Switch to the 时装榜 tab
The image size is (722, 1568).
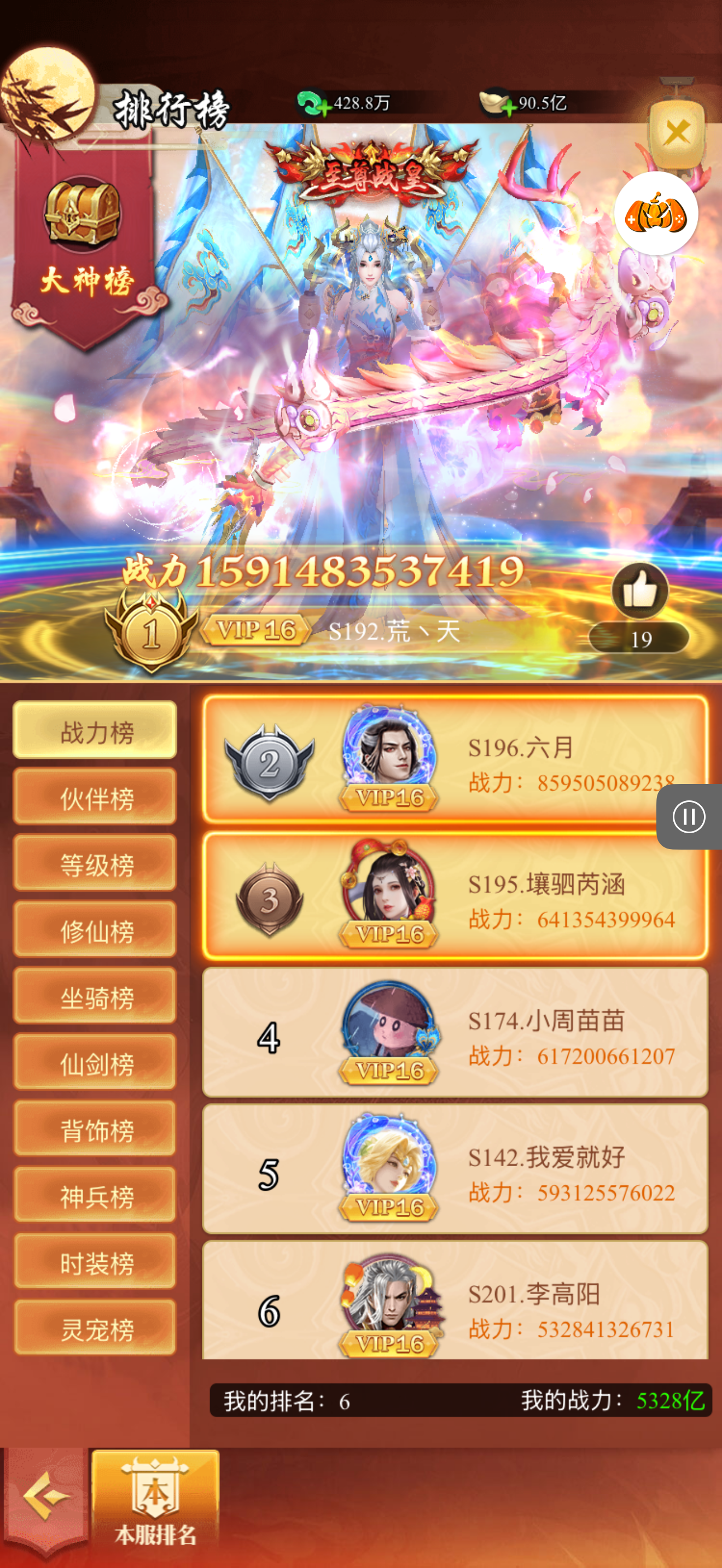pyautogui.click(x=95, y=1262)
